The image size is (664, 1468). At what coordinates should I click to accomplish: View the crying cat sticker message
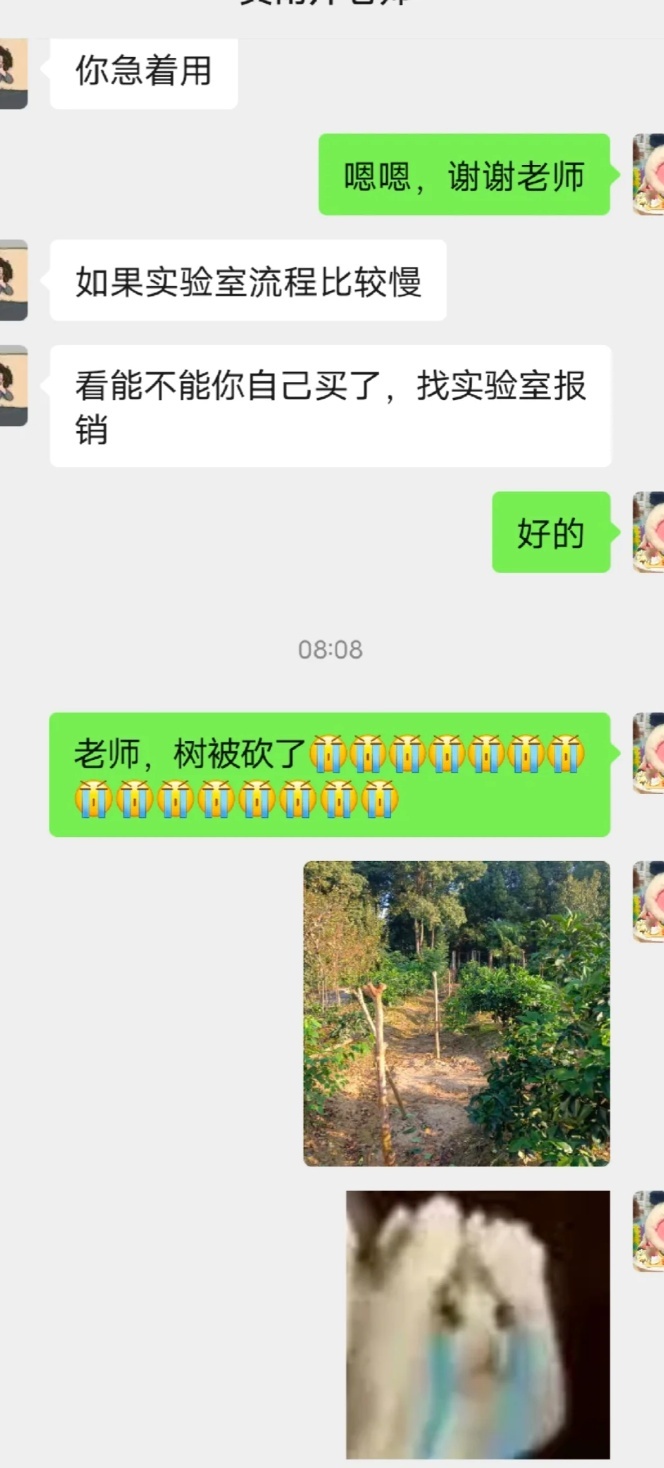point(478,1324)
